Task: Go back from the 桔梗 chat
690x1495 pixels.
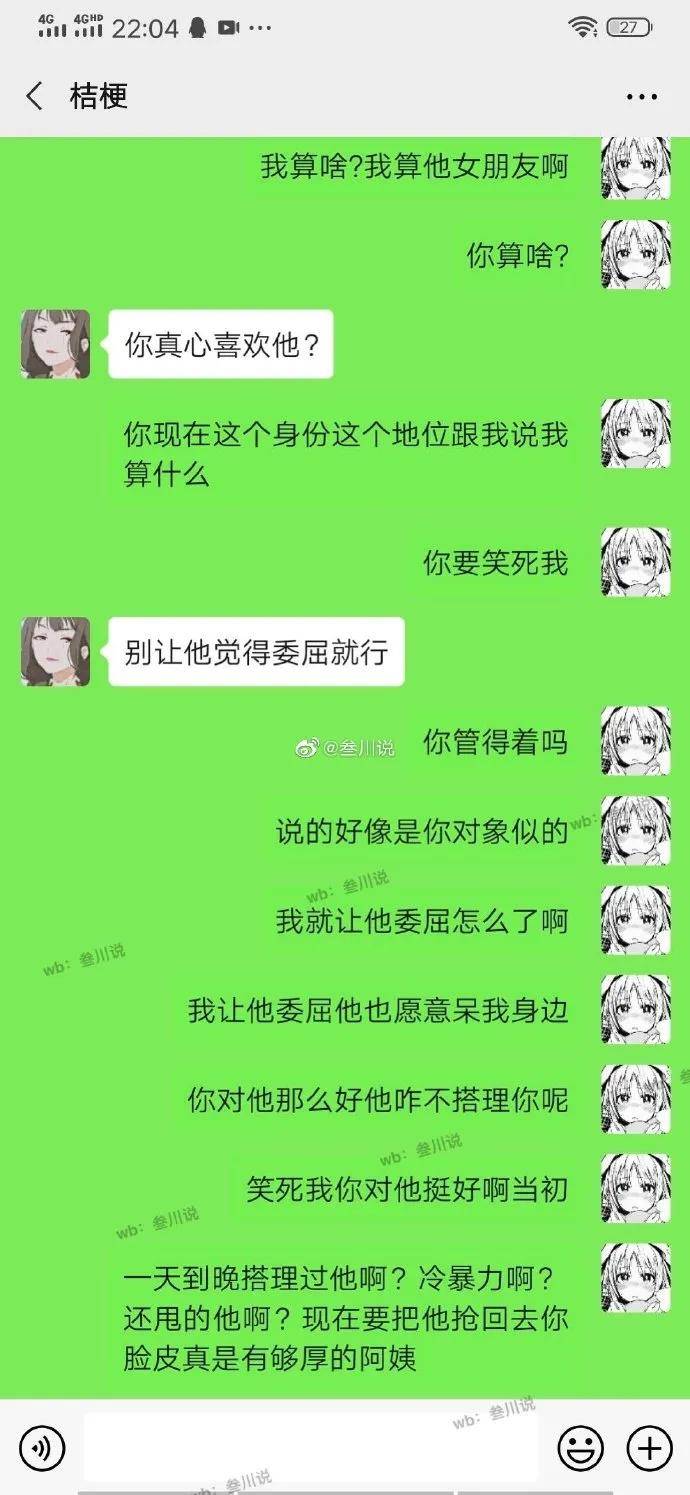Action: [x=35, y=97]
